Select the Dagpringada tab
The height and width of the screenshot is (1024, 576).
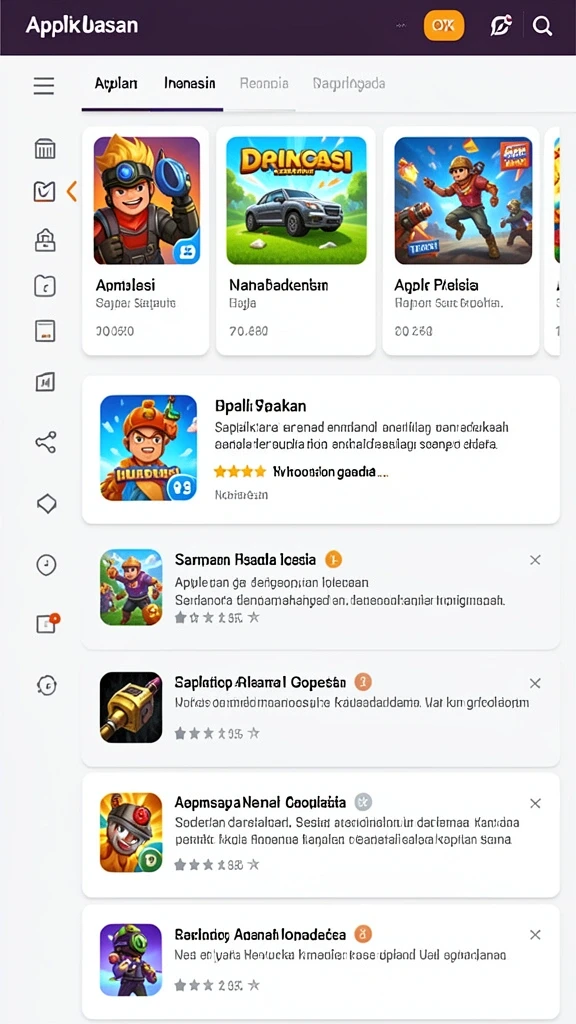tap(349, 84)
